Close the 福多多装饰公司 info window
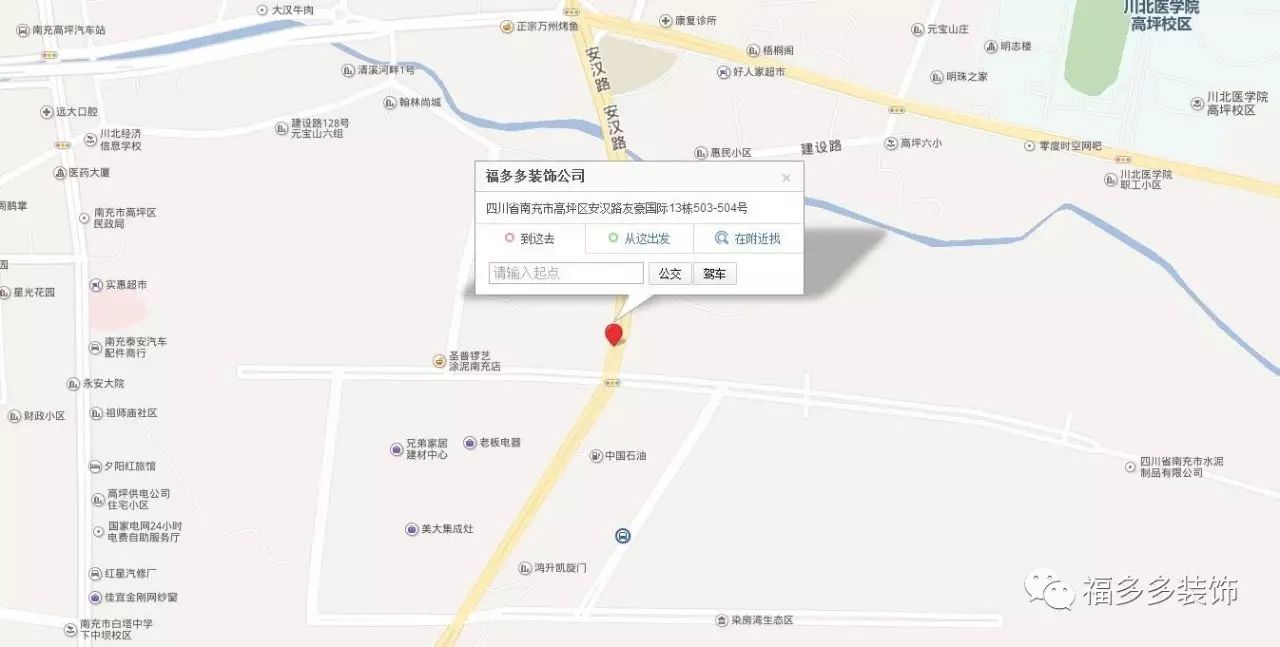Image resolution: width=1280 pixels, height=647 pixels. [x=786, y=178]
